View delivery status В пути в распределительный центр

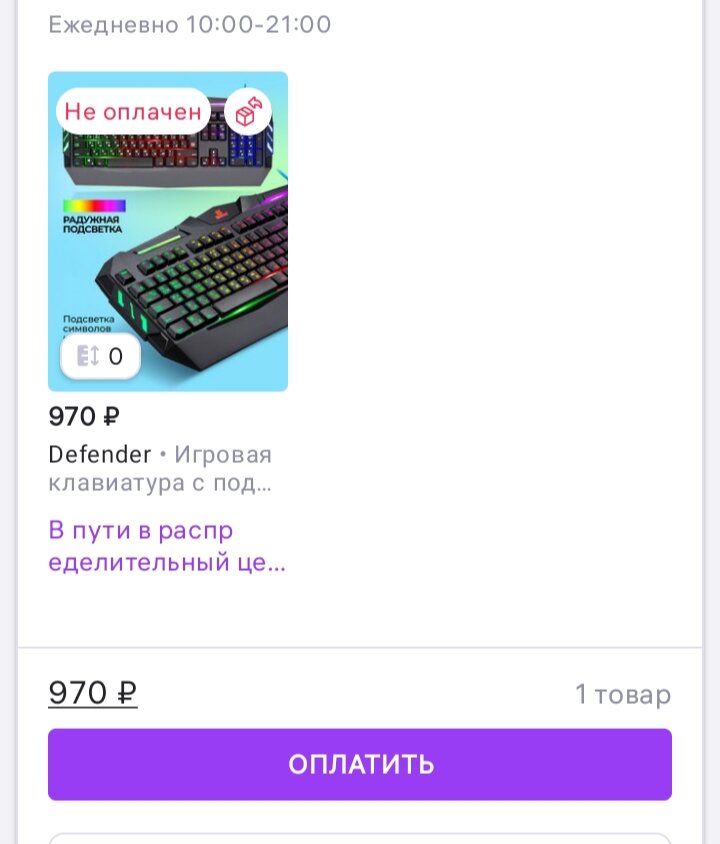click(167, 546)
